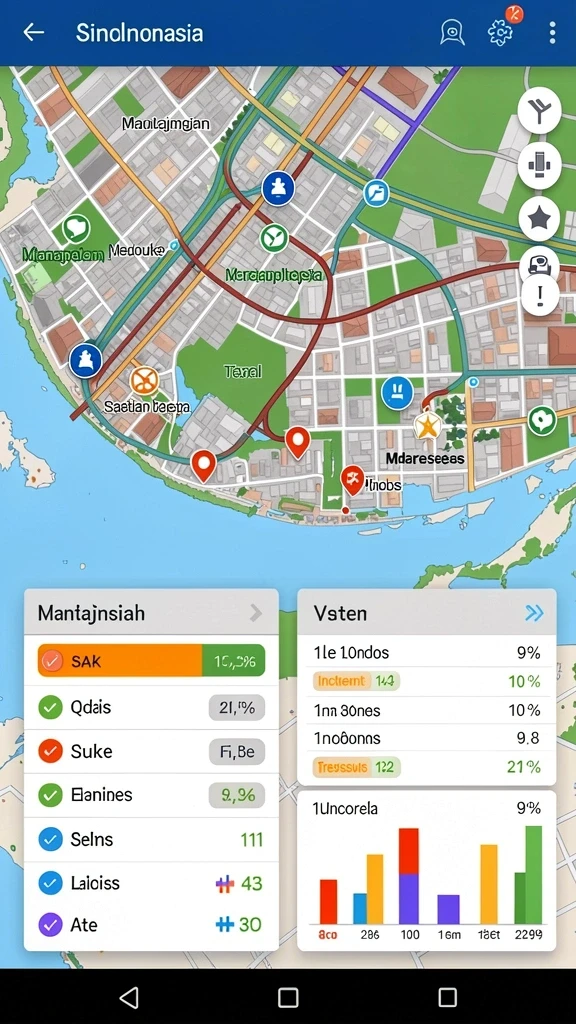Toggle the Ate checkbox

50,925
